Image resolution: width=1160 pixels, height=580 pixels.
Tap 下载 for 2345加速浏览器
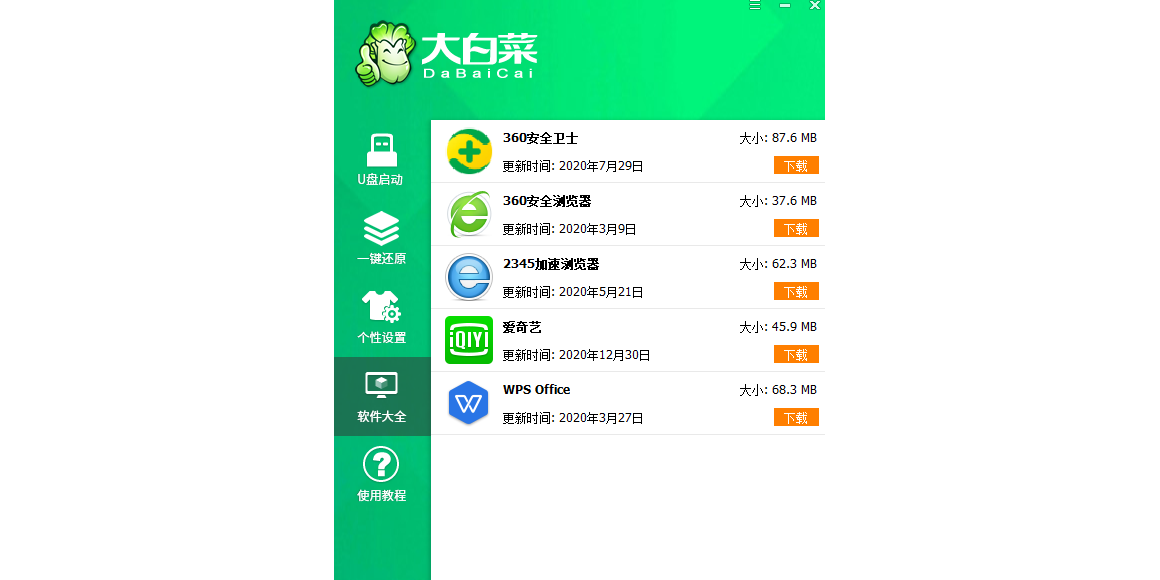[x=796, y=292]
